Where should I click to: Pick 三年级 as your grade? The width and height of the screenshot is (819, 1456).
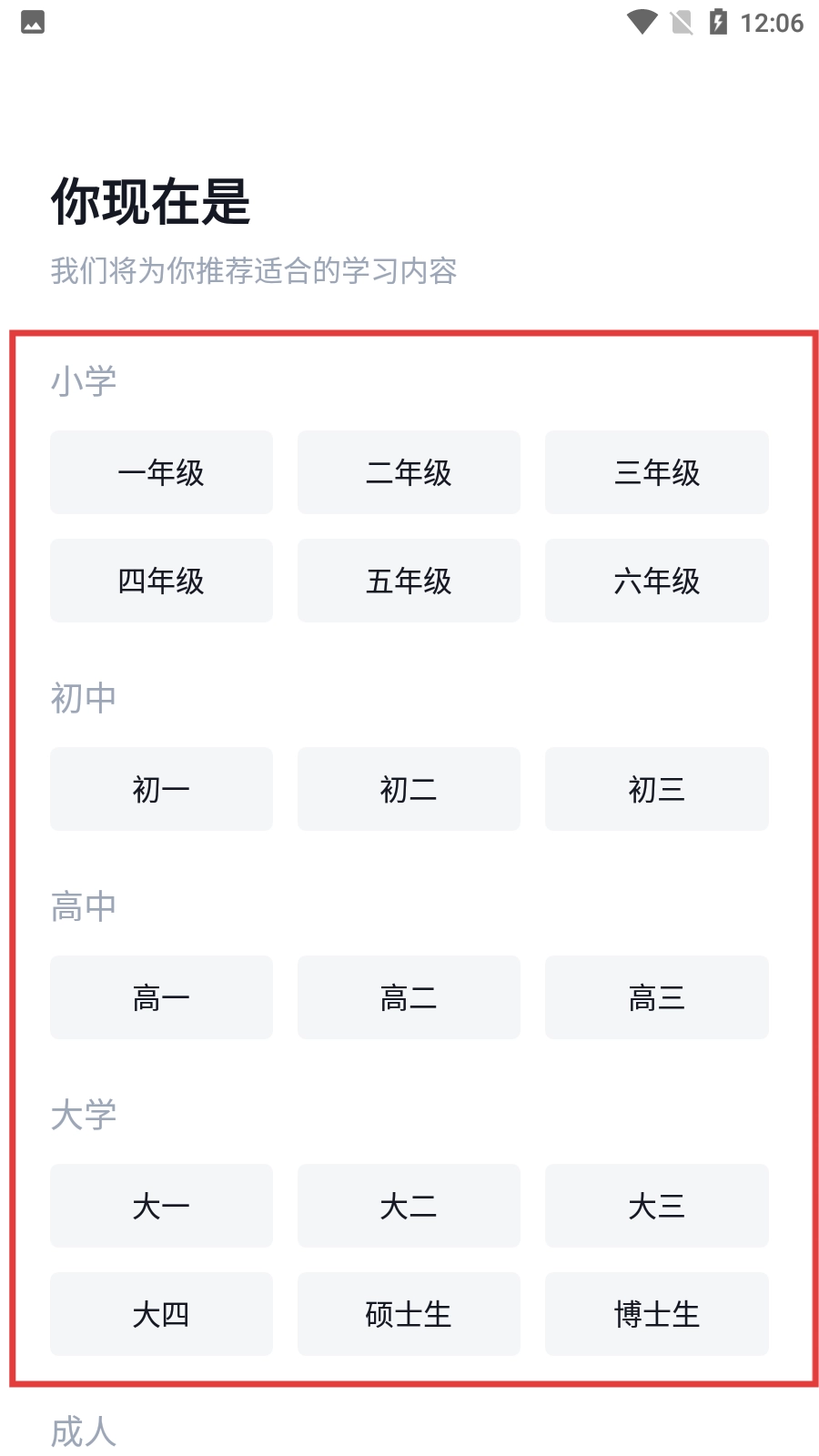pyautogui.click(x=656, y=472)
